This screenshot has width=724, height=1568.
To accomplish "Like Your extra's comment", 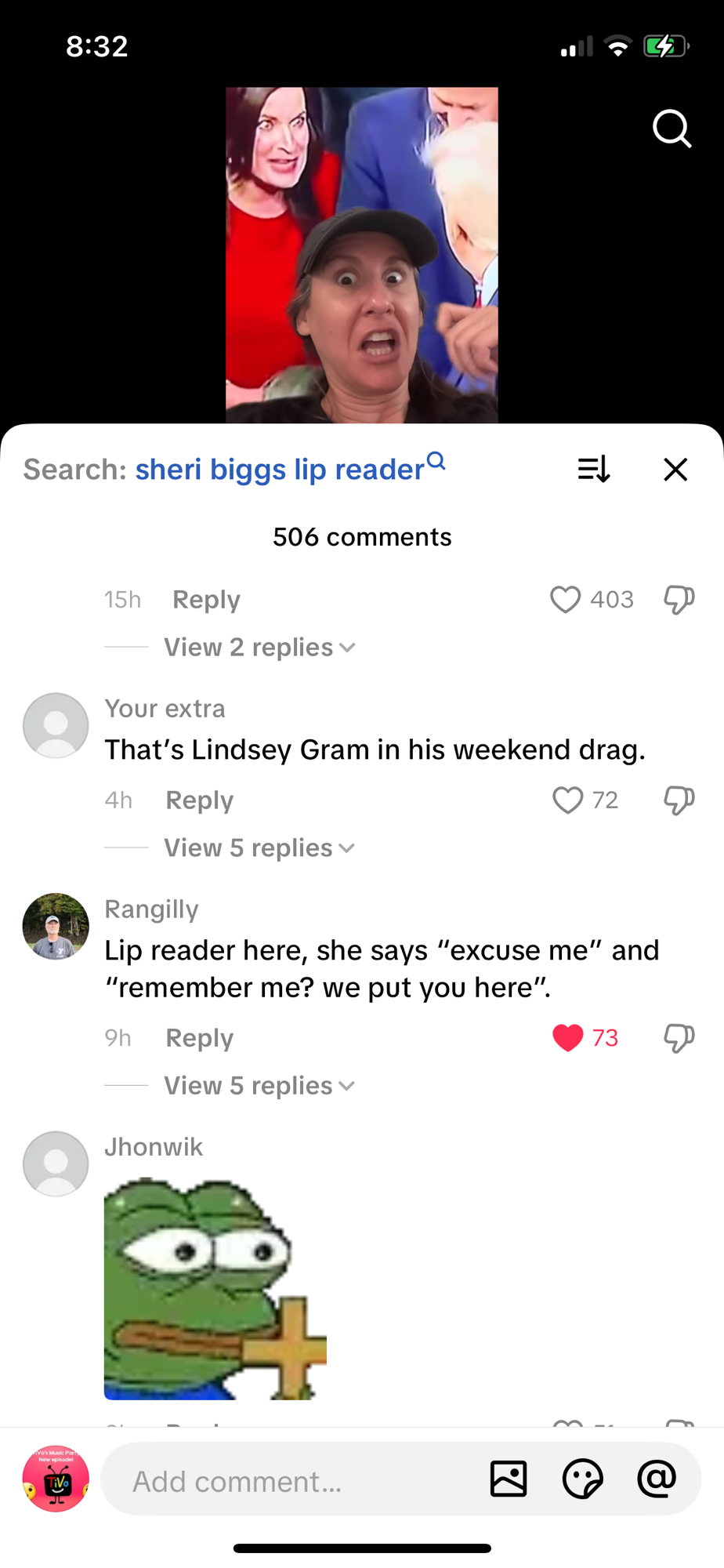I will point(567,800).
